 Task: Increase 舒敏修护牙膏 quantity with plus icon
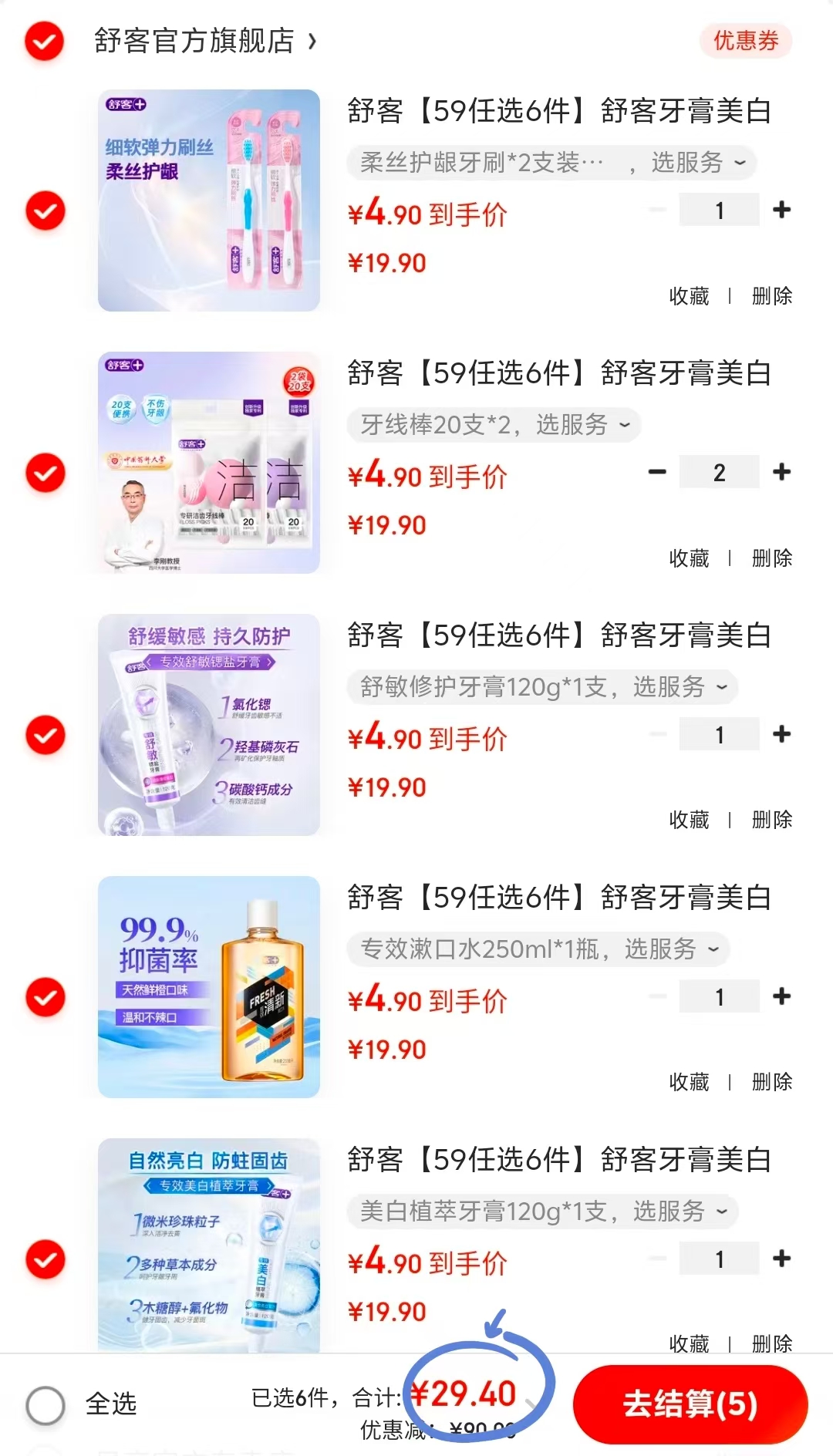coord(782,733)
